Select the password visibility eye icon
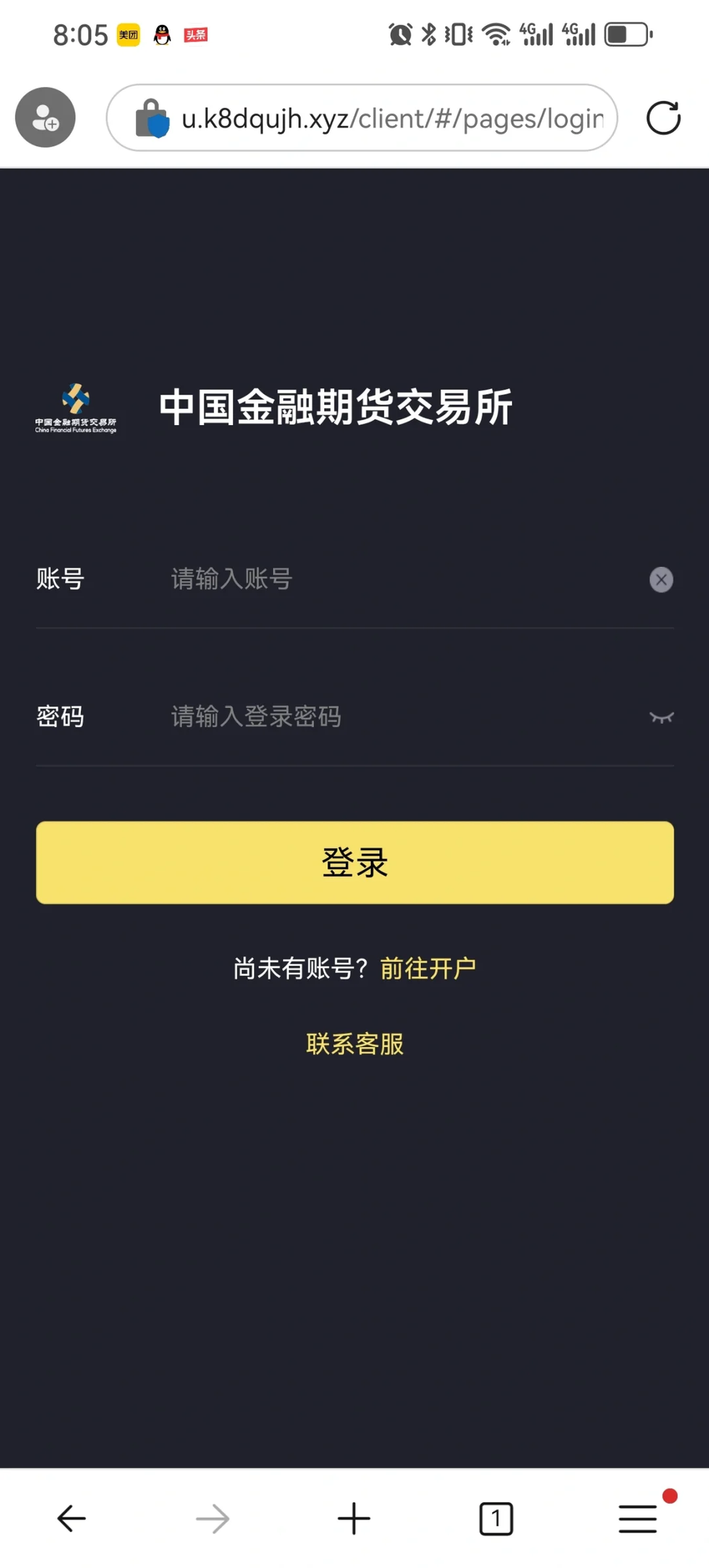 click(661, 717)
